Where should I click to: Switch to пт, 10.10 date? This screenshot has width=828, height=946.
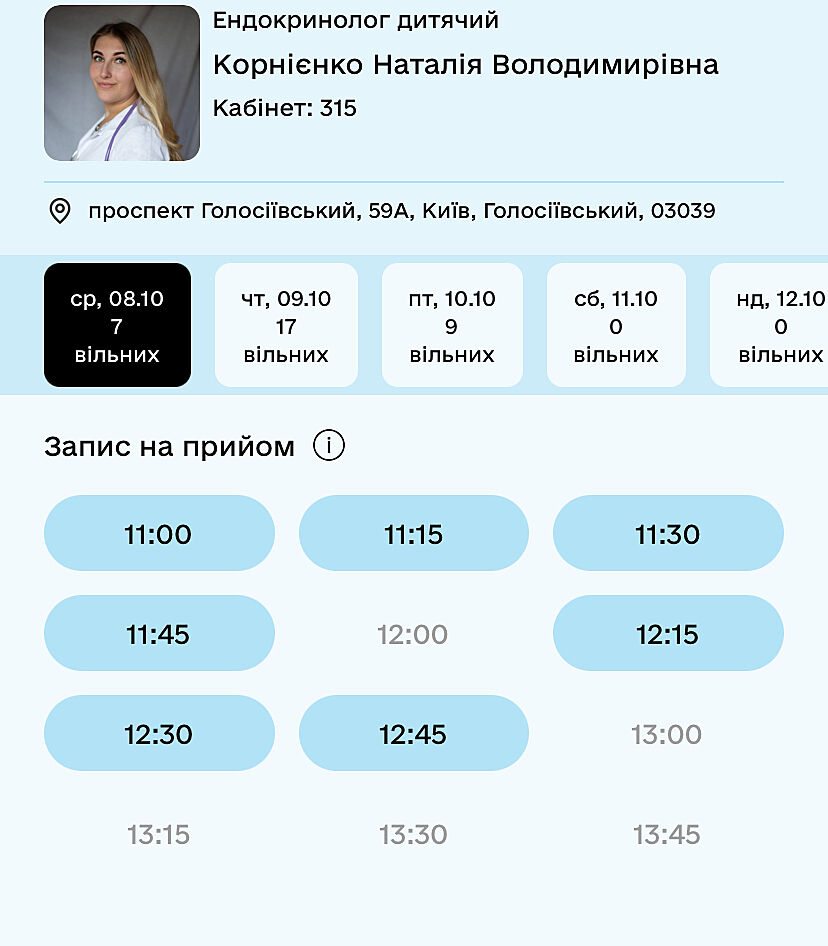tap(452, 326)
